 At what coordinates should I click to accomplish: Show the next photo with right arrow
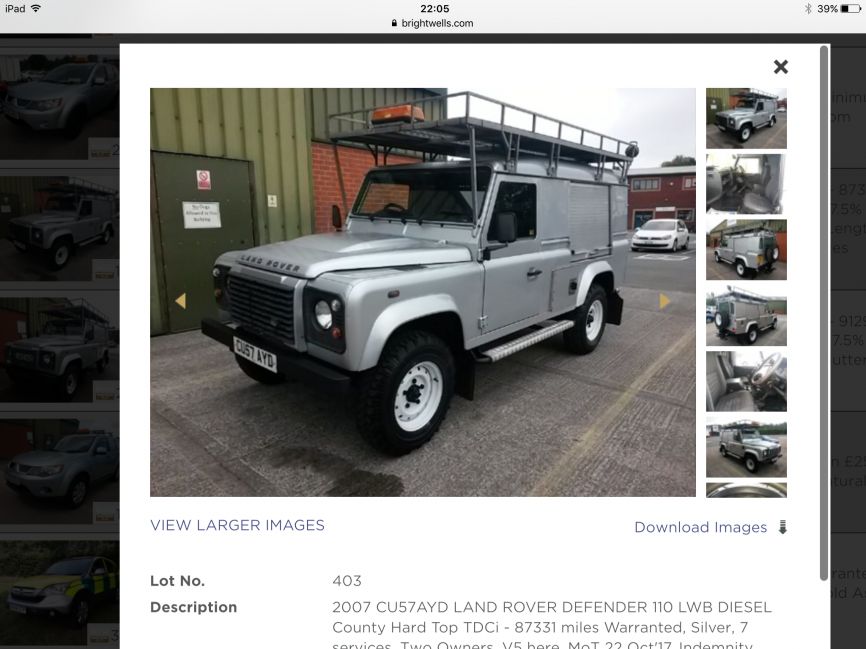pyautogui.click(x=665, y=301)
